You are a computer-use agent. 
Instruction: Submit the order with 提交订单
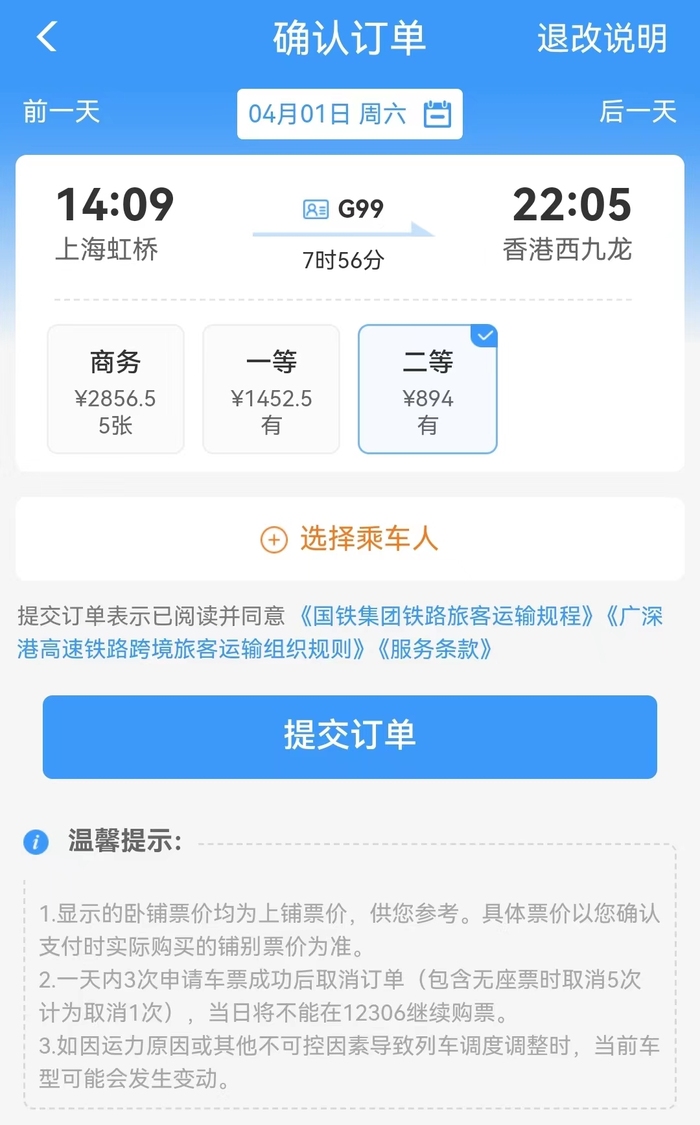tap(350, 736)
